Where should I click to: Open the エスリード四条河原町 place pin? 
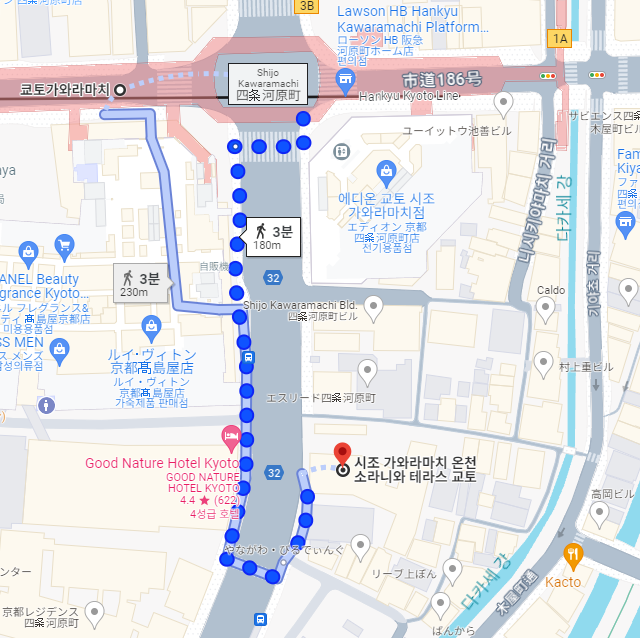tap(367, 373)
